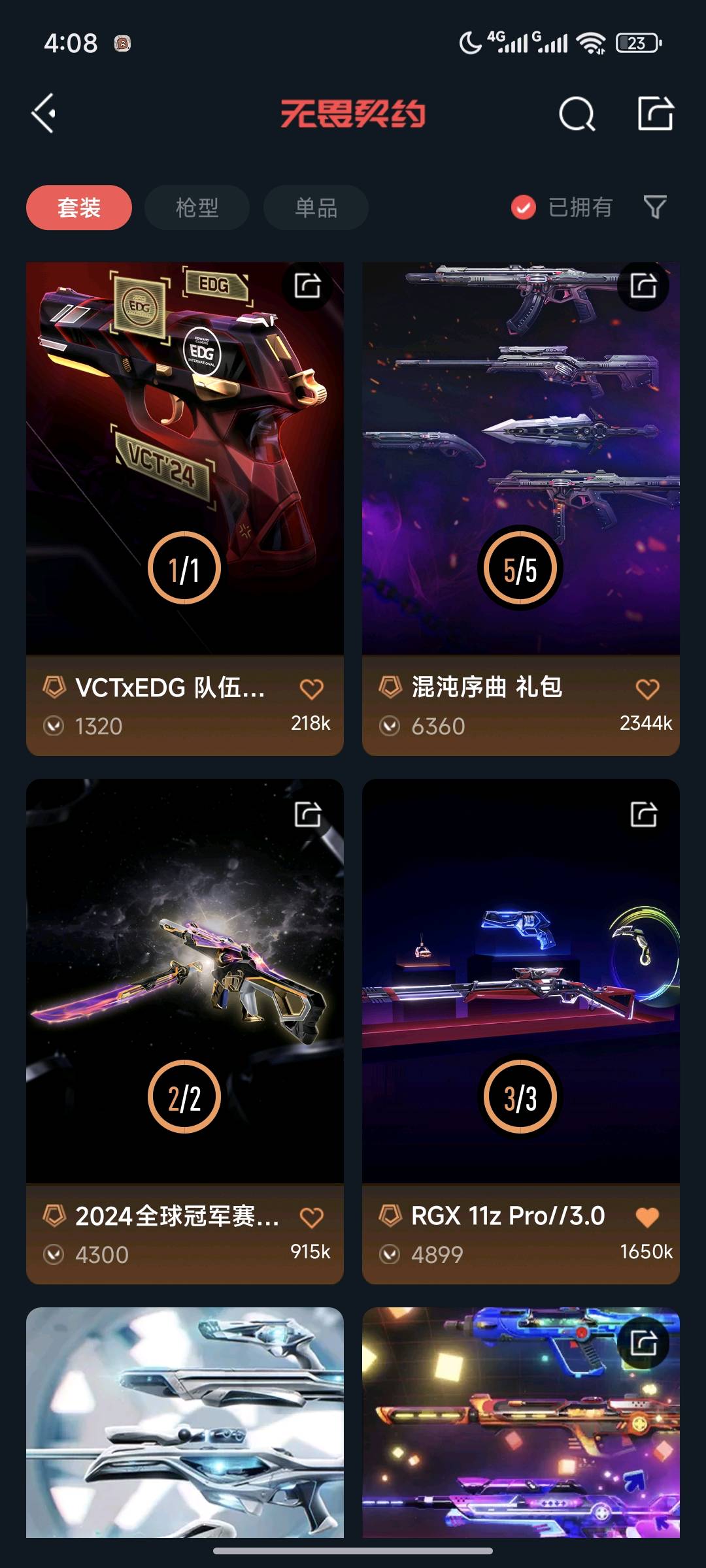Share the RGX 11z Pro//3.0 bundle
The width and height of the screenshot is (706, 1568).
click(643, 814)
